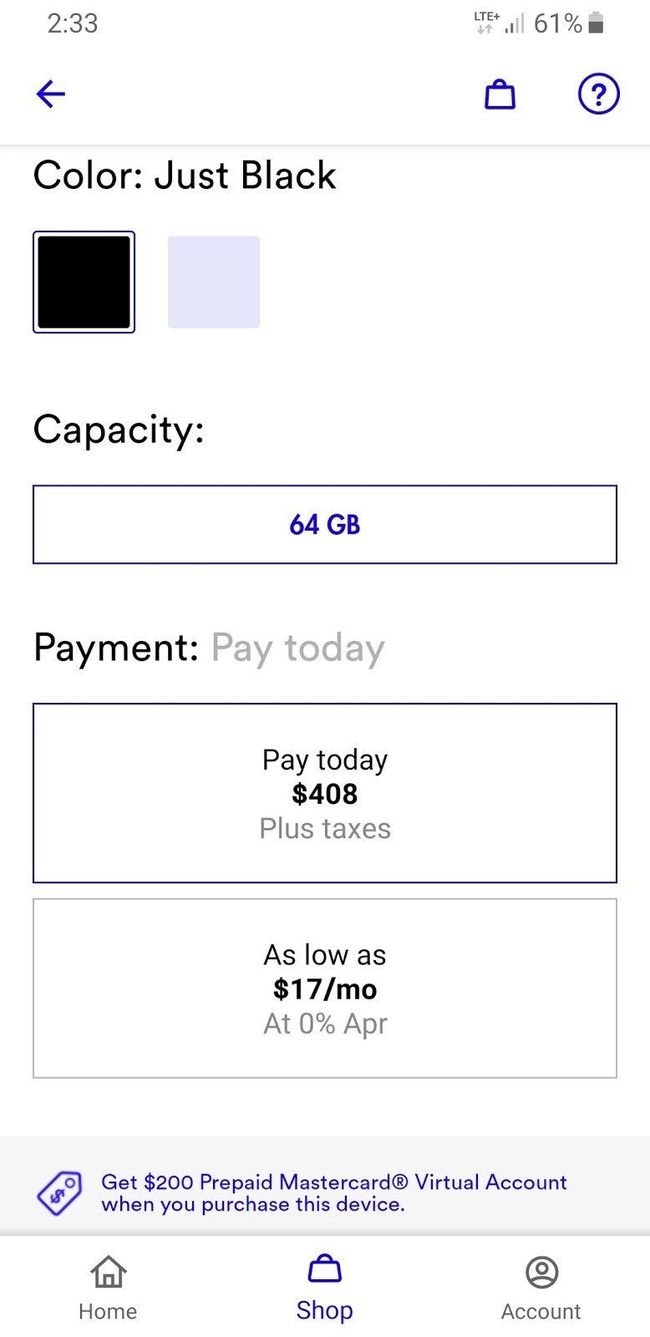This screenshot has width=650, height=1337.
Task: Switch to the Shop tab
Action: coord(325,1288)
